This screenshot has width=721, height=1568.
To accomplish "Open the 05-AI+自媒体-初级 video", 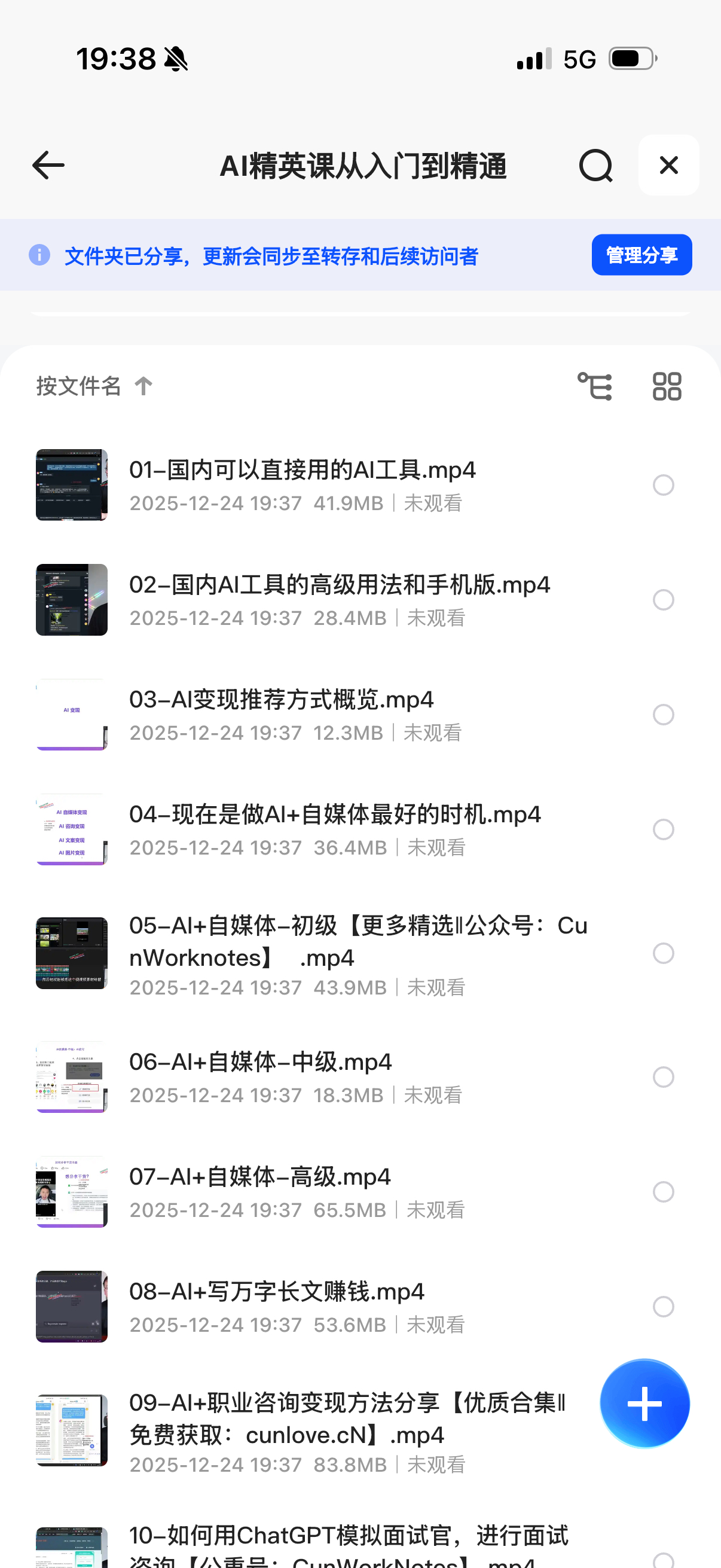I will (358, 941).
